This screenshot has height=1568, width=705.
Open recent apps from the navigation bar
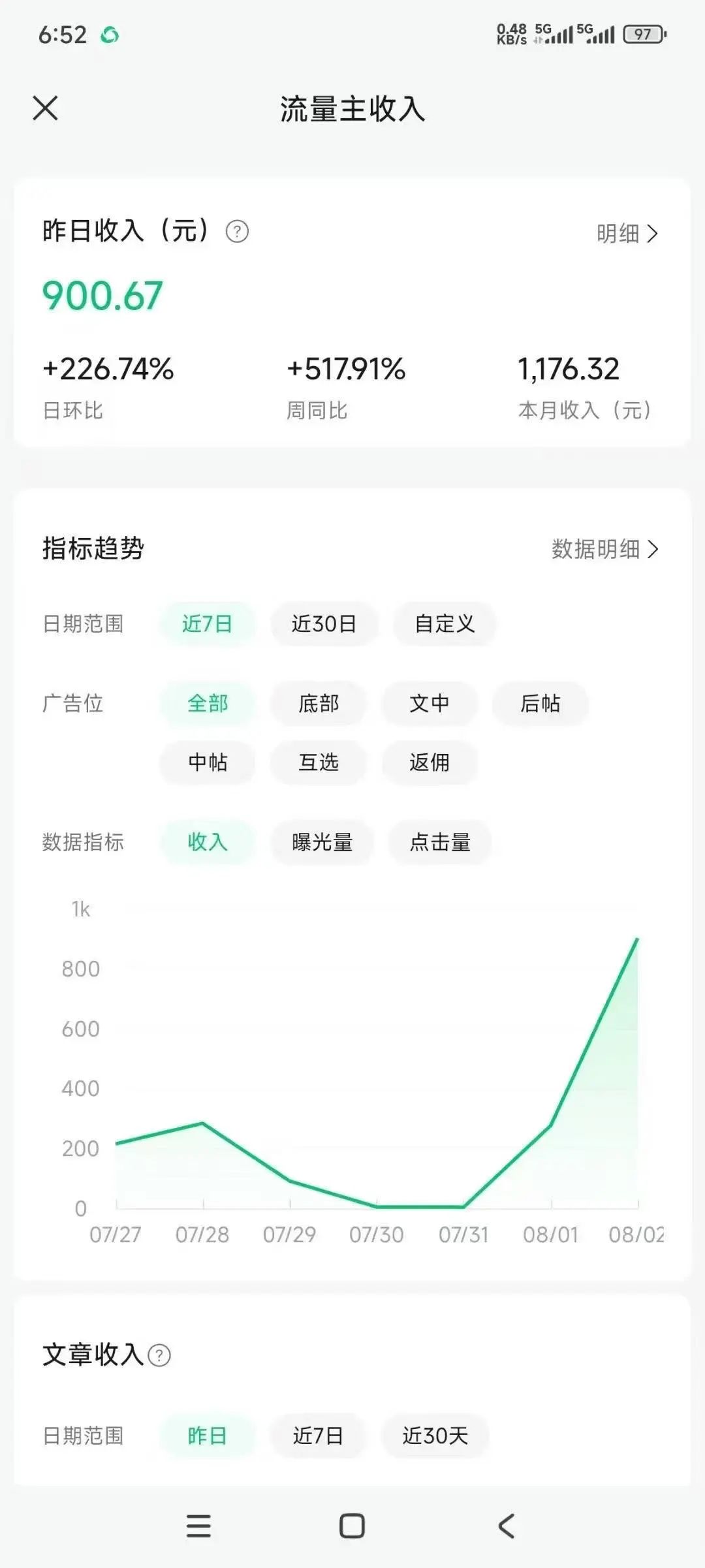click(198, 1526)
